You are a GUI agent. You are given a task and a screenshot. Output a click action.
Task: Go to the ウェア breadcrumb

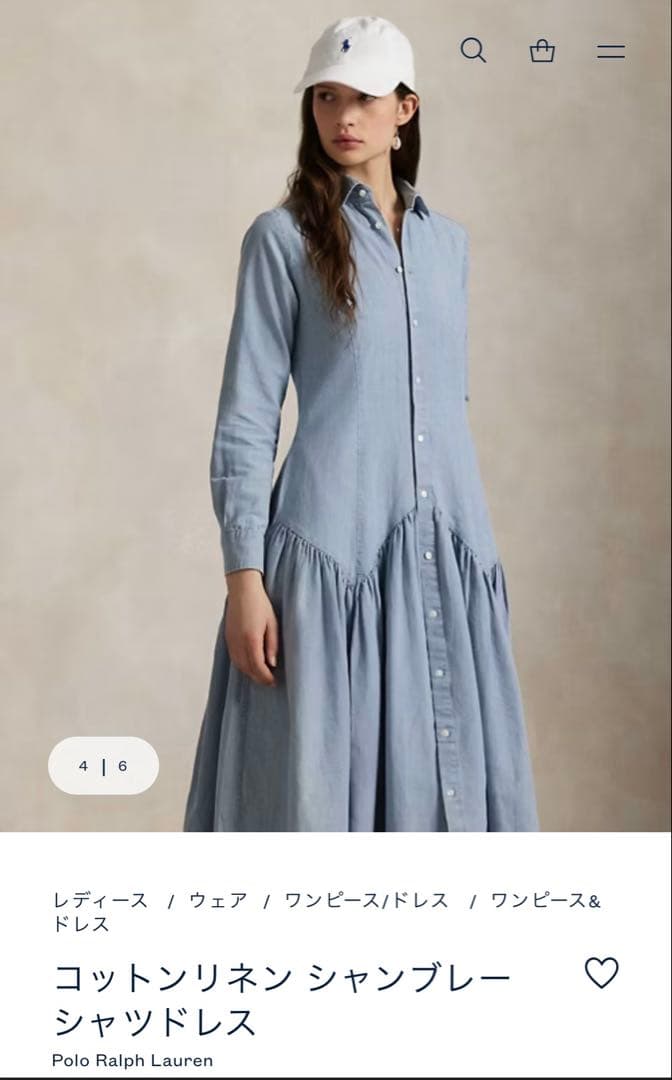pyautogui.click(x=218, y=900)
